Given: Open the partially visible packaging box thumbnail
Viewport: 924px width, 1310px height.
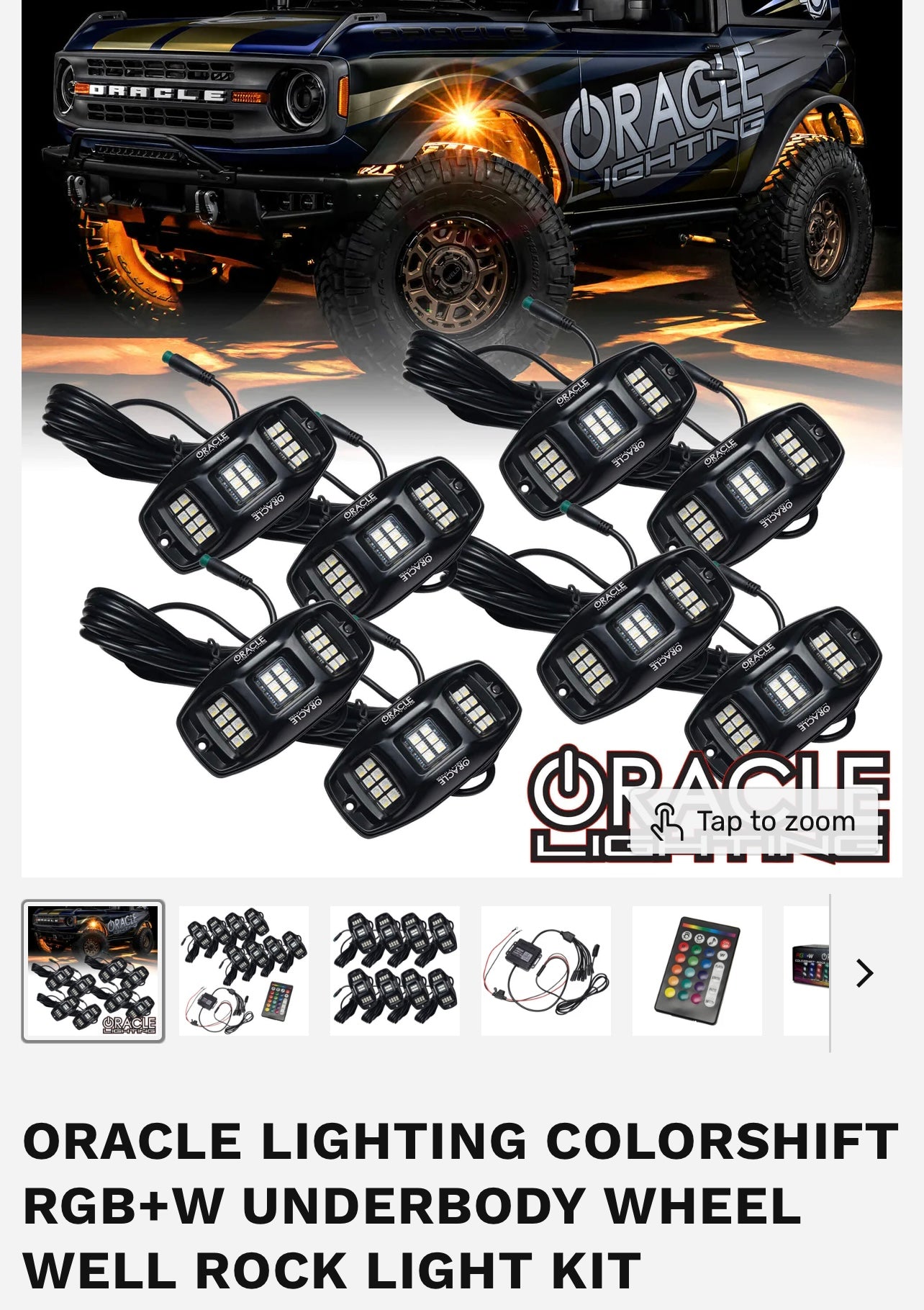Looking at the screenshot, I should click(807, 970).
